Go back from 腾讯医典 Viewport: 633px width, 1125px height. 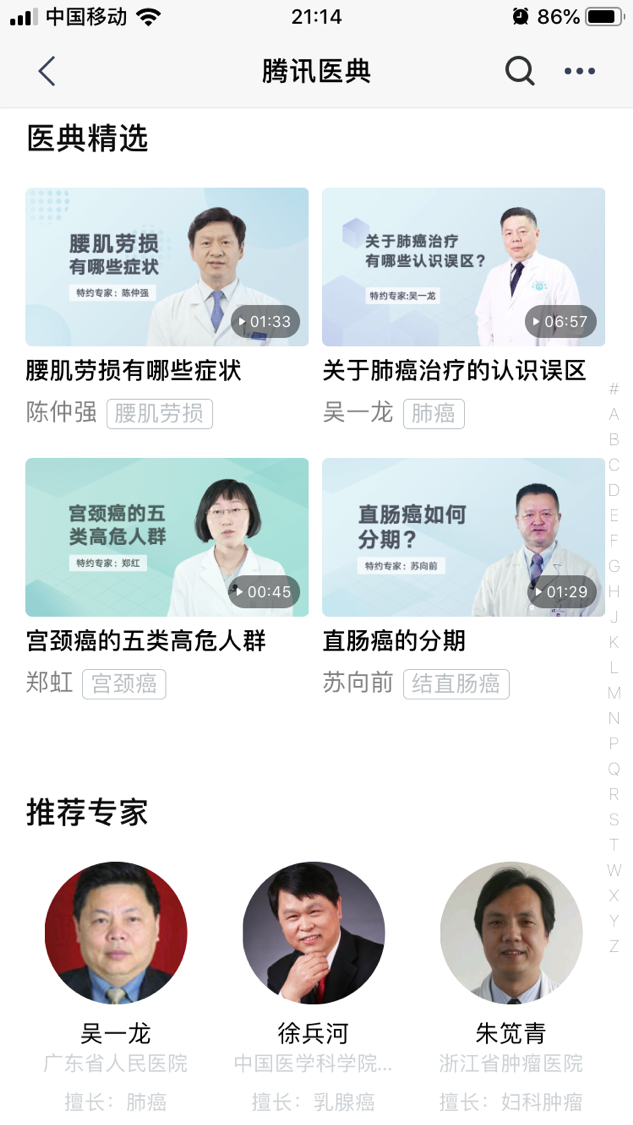pyautogui.click(x=46, y=71)
